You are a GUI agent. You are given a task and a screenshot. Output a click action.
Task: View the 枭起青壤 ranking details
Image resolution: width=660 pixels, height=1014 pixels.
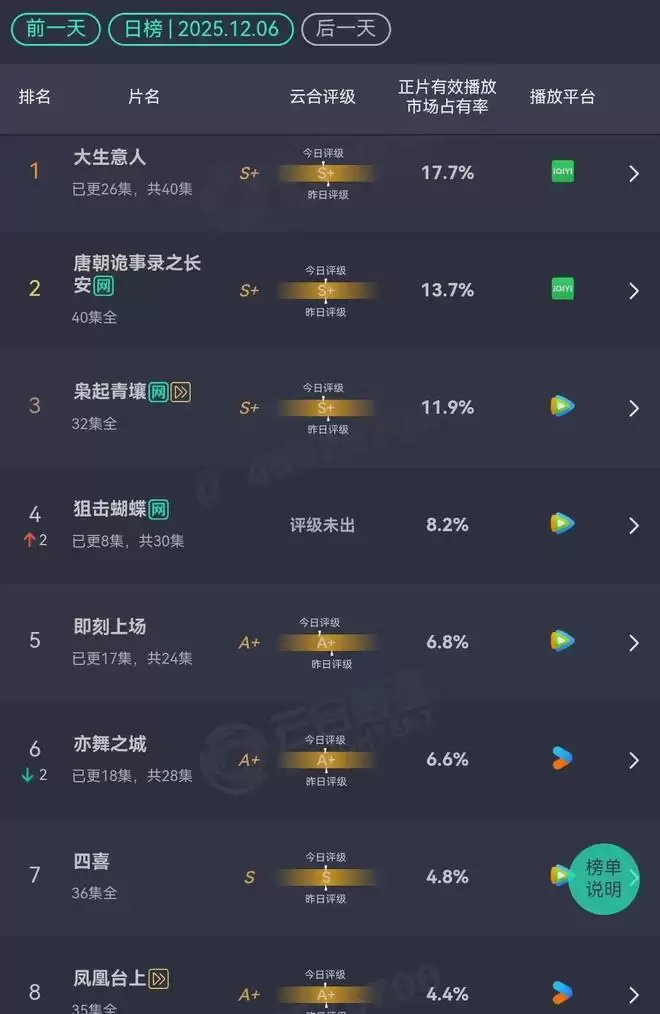[x=632, y=408]
